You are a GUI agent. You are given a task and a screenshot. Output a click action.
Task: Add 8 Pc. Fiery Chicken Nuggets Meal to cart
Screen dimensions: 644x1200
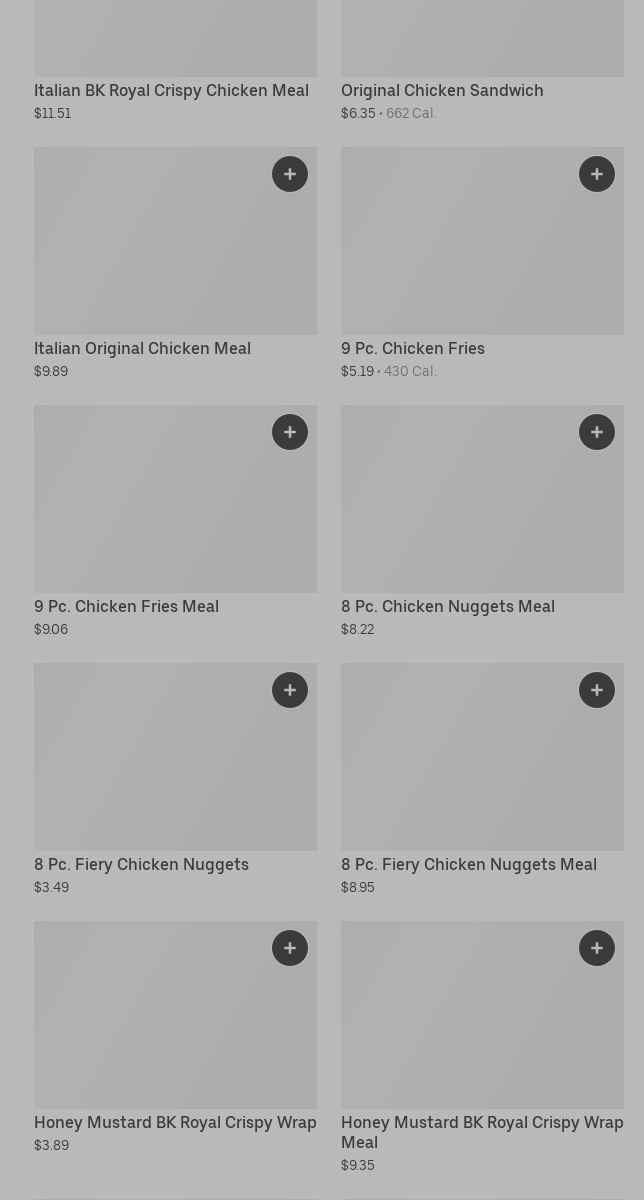[x=597, y=690]
